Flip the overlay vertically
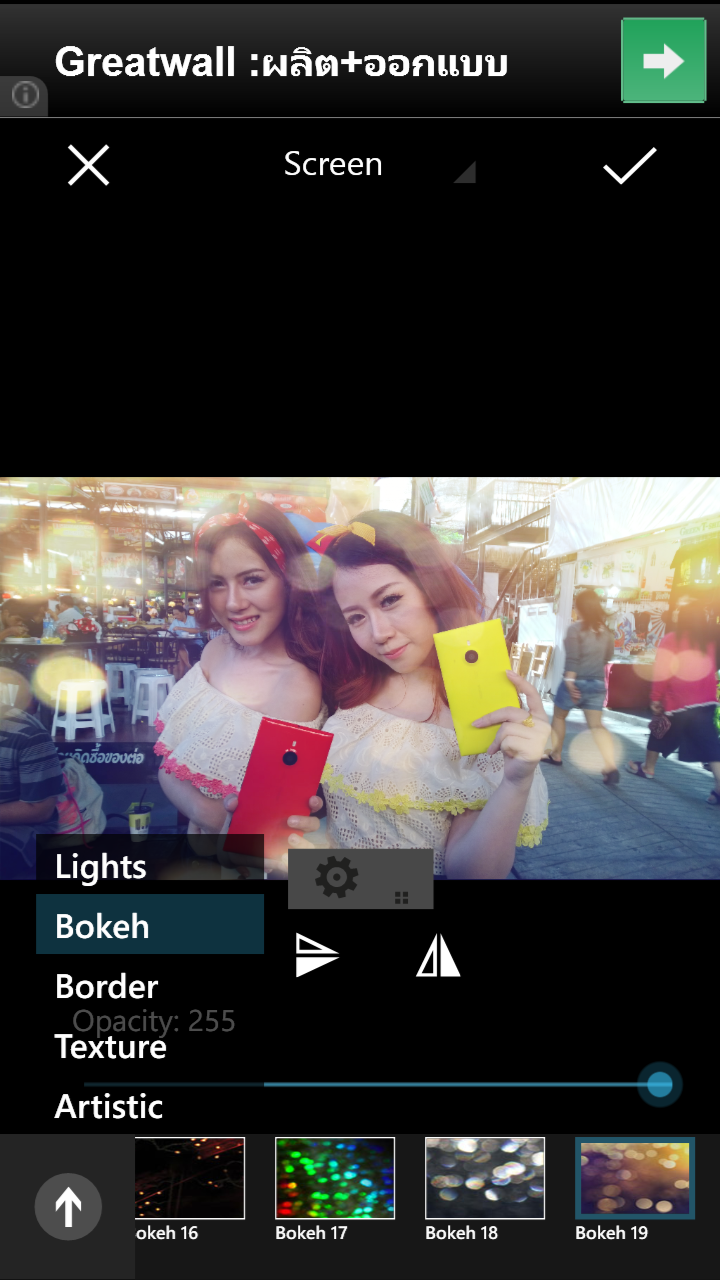The image size is (720, 1280). (x=318, y=955)
